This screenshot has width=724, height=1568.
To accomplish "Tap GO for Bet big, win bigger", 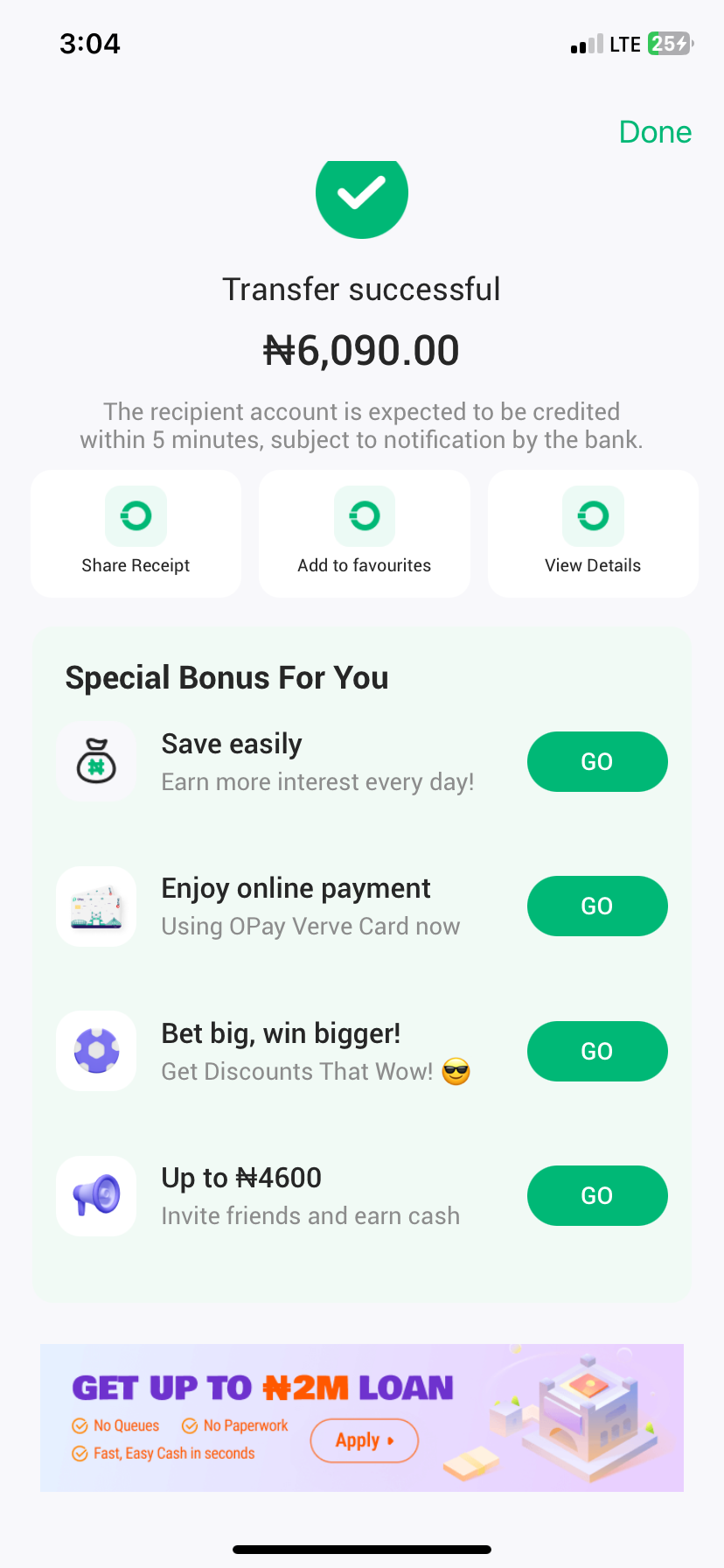I will pos(597,1051).
